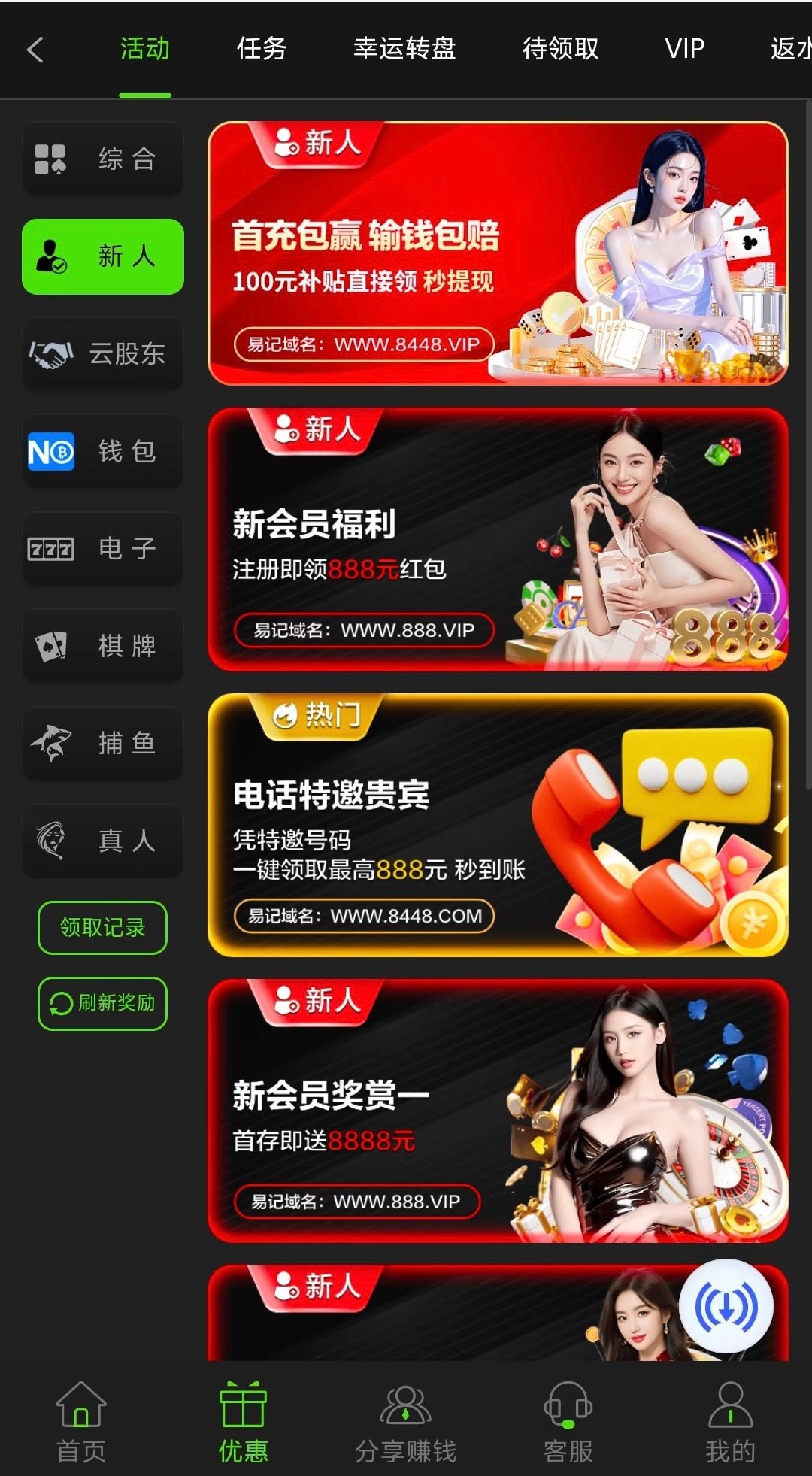Open the 钱包 category
812x1476 pixels.
pos(103,451)
